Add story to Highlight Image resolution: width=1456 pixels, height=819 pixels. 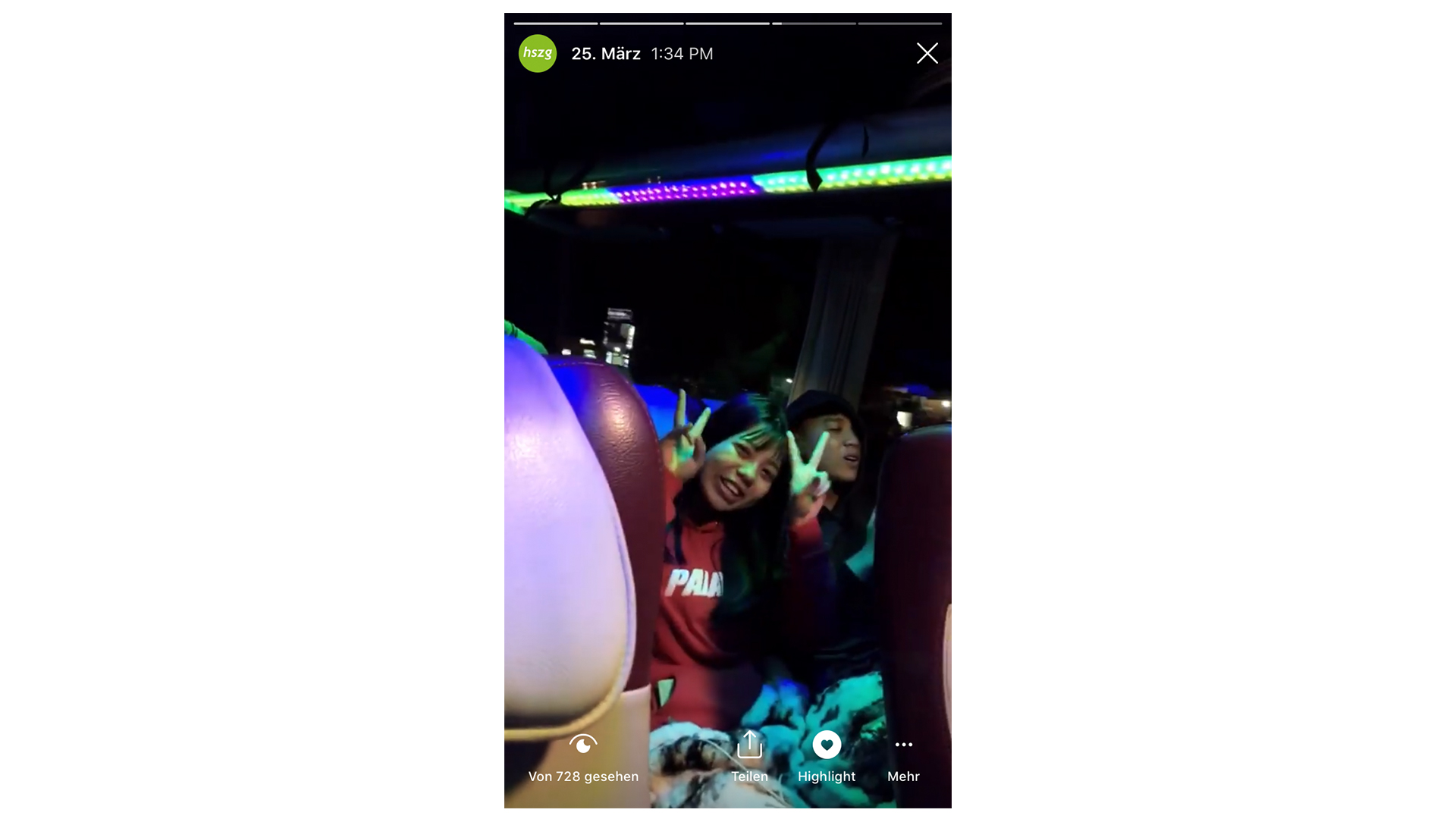click(827, 755)
